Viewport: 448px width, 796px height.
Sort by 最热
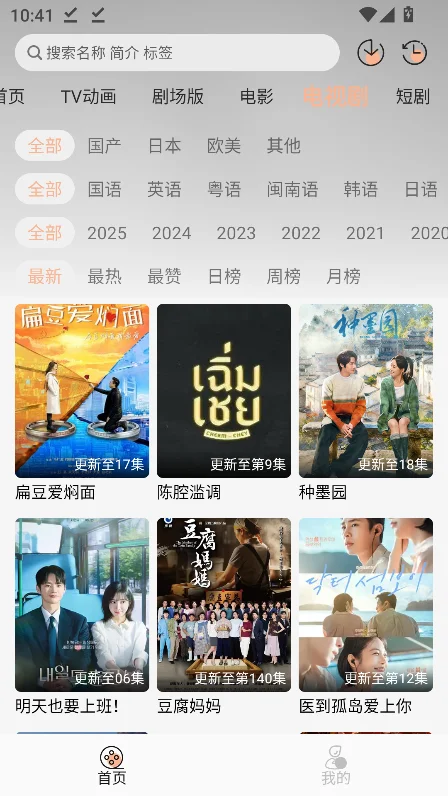(104, 276)
